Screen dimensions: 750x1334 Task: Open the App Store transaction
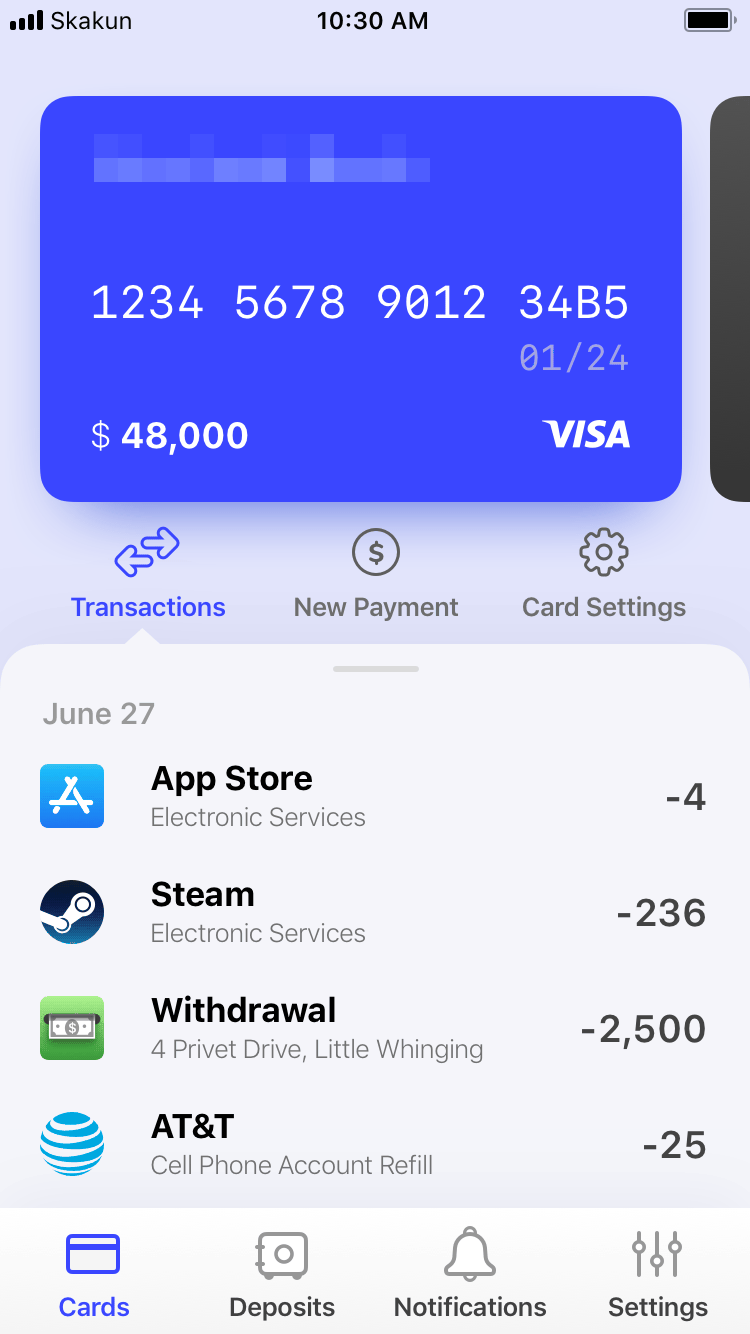click(x=372, y=797)
